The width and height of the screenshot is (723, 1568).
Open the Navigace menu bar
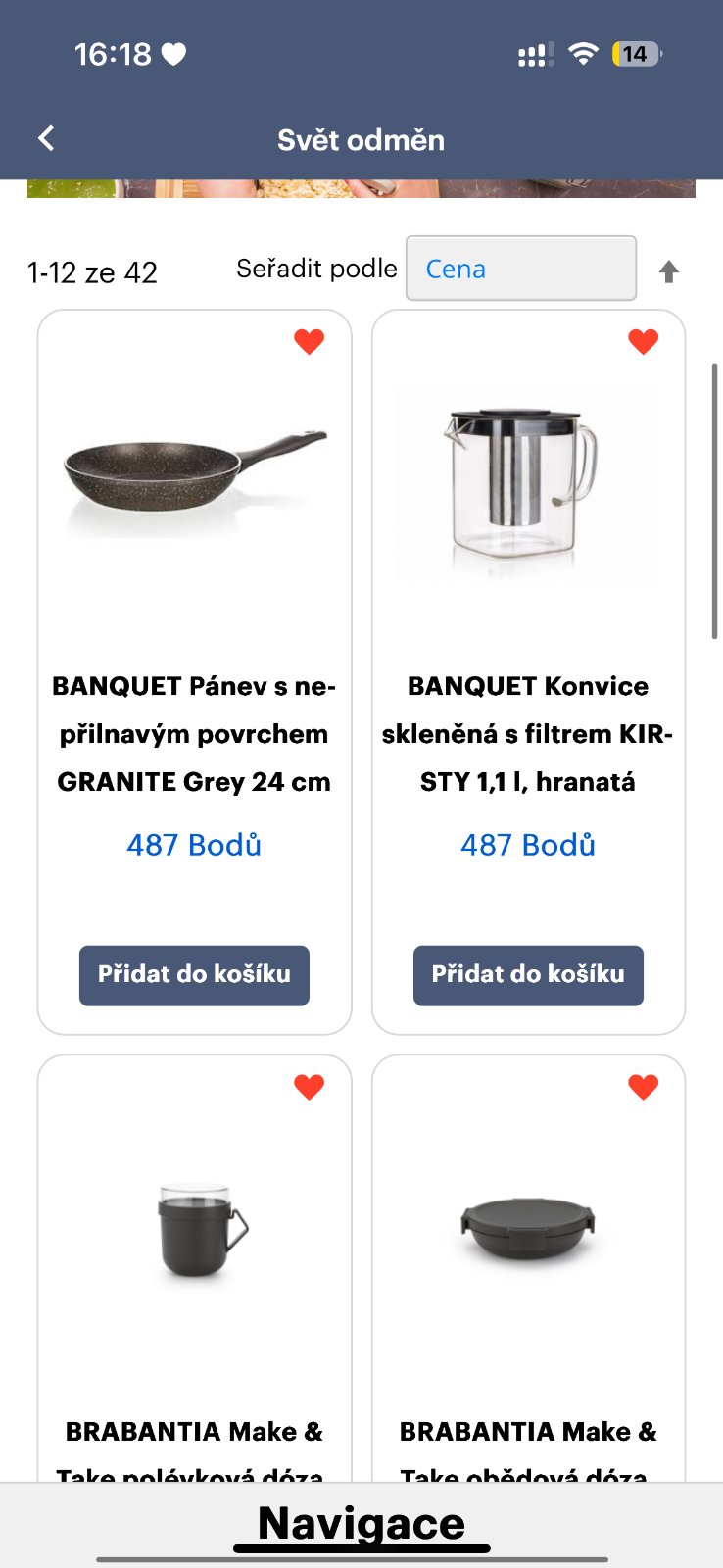point(361,1525)
